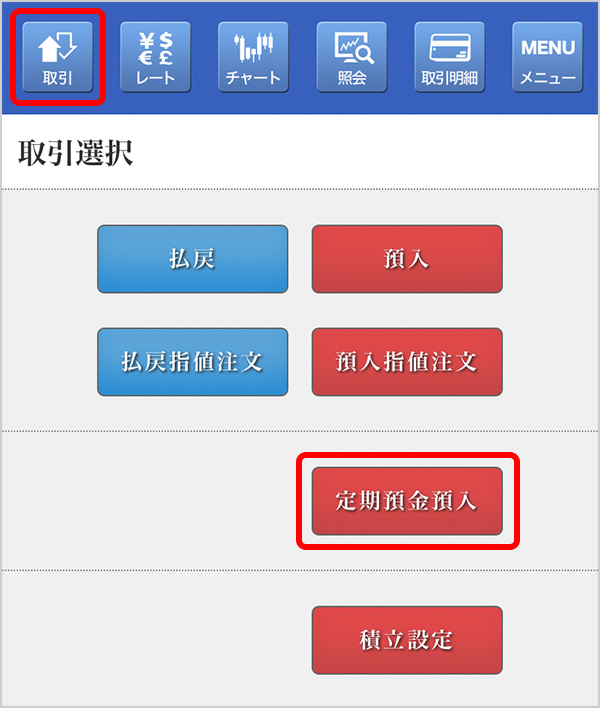Open the 取引 (Trade) tab

[57, 57]
